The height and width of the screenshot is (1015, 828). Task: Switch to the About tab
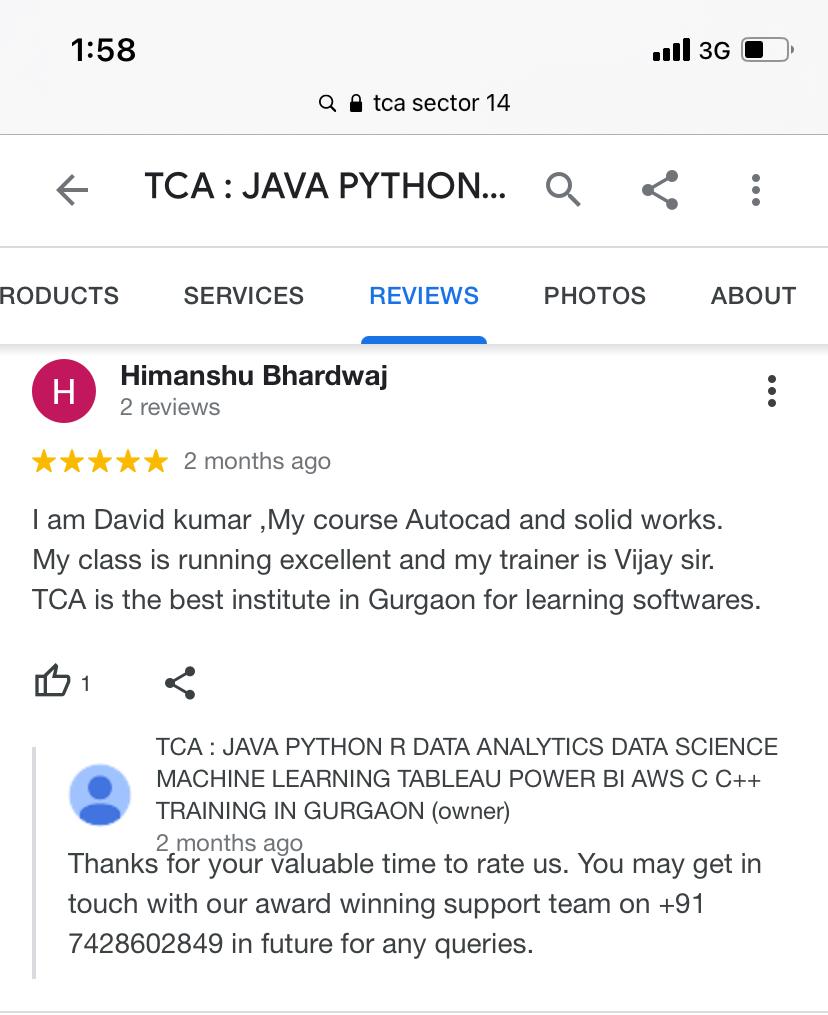pos(753,296)
